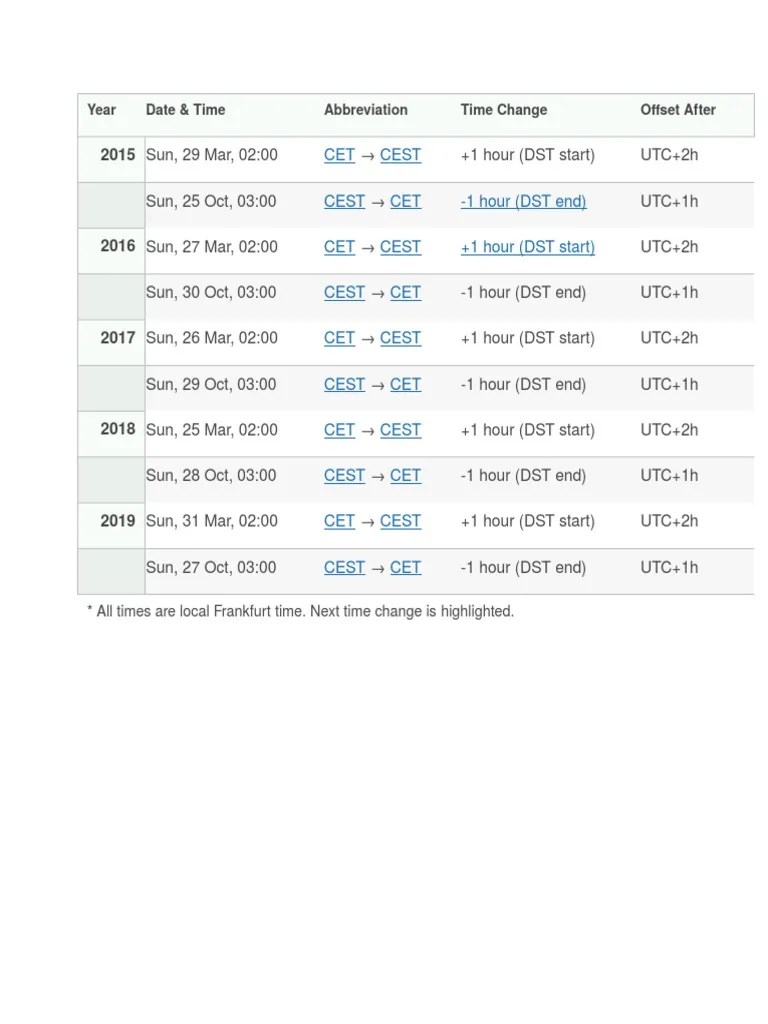
Task: Open CET link in 25 Oct row
Action: 406,201
